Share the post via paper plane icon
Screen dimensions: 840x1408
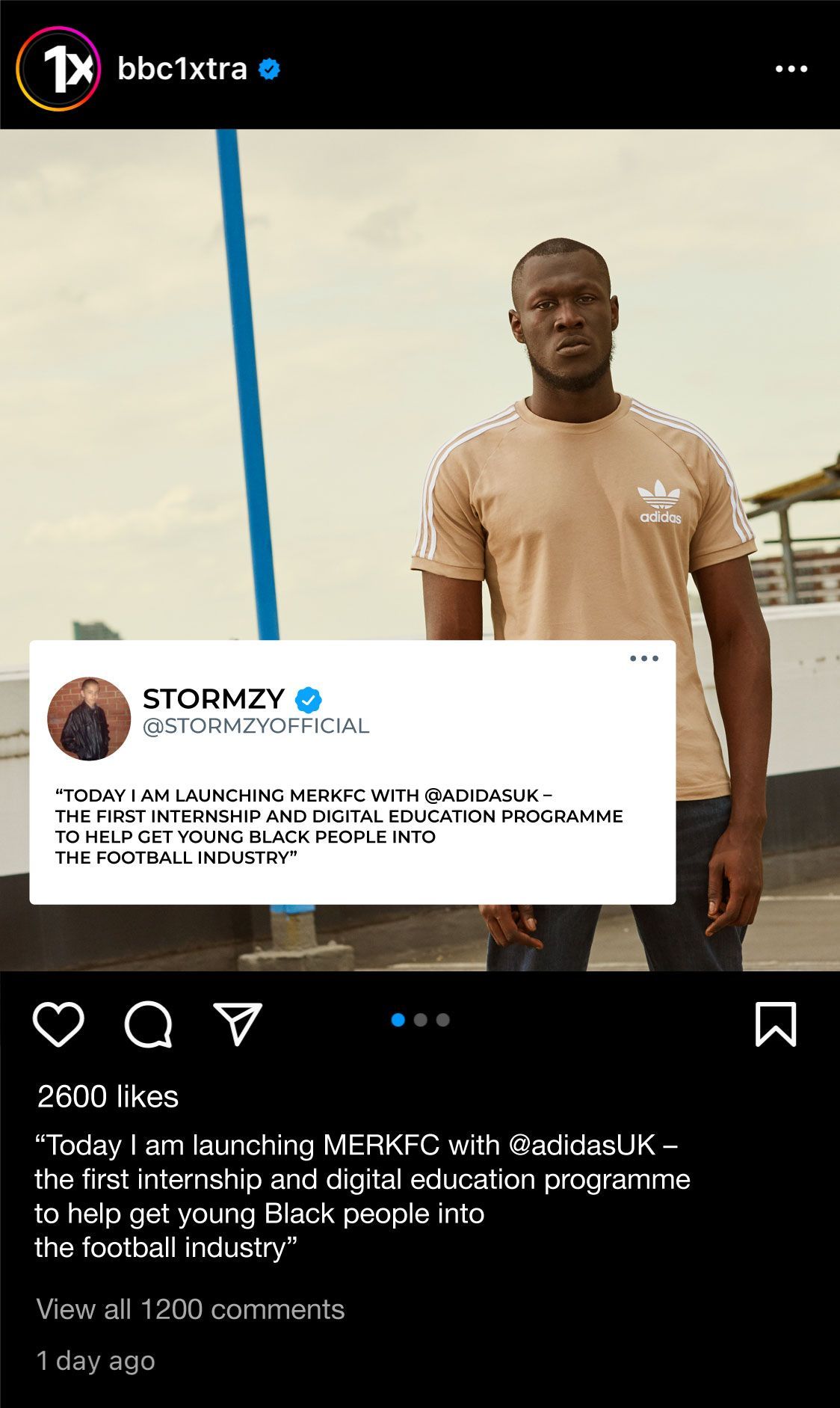click(x=238, y=1024)
